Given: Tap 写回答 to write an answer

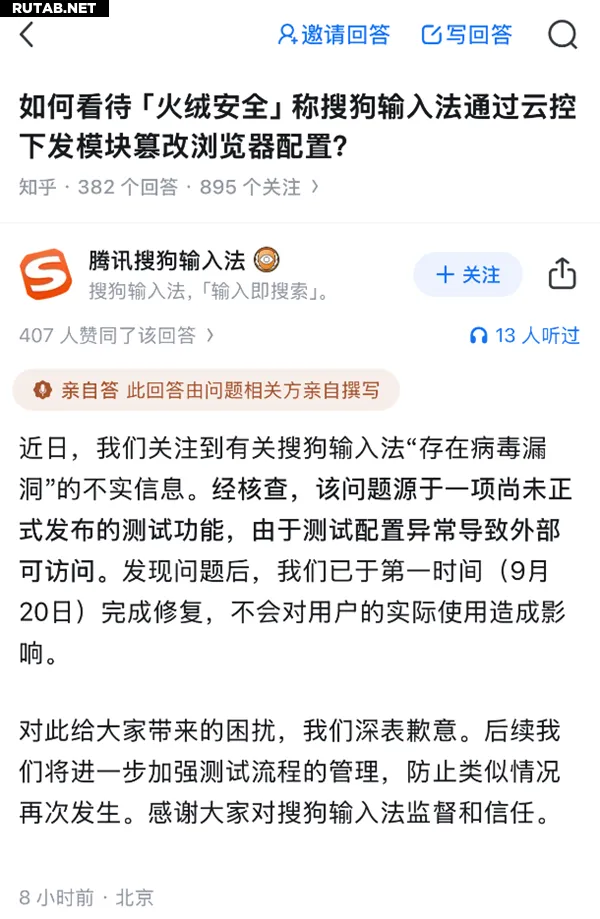Looking at the screenshot, I should 467,35.
